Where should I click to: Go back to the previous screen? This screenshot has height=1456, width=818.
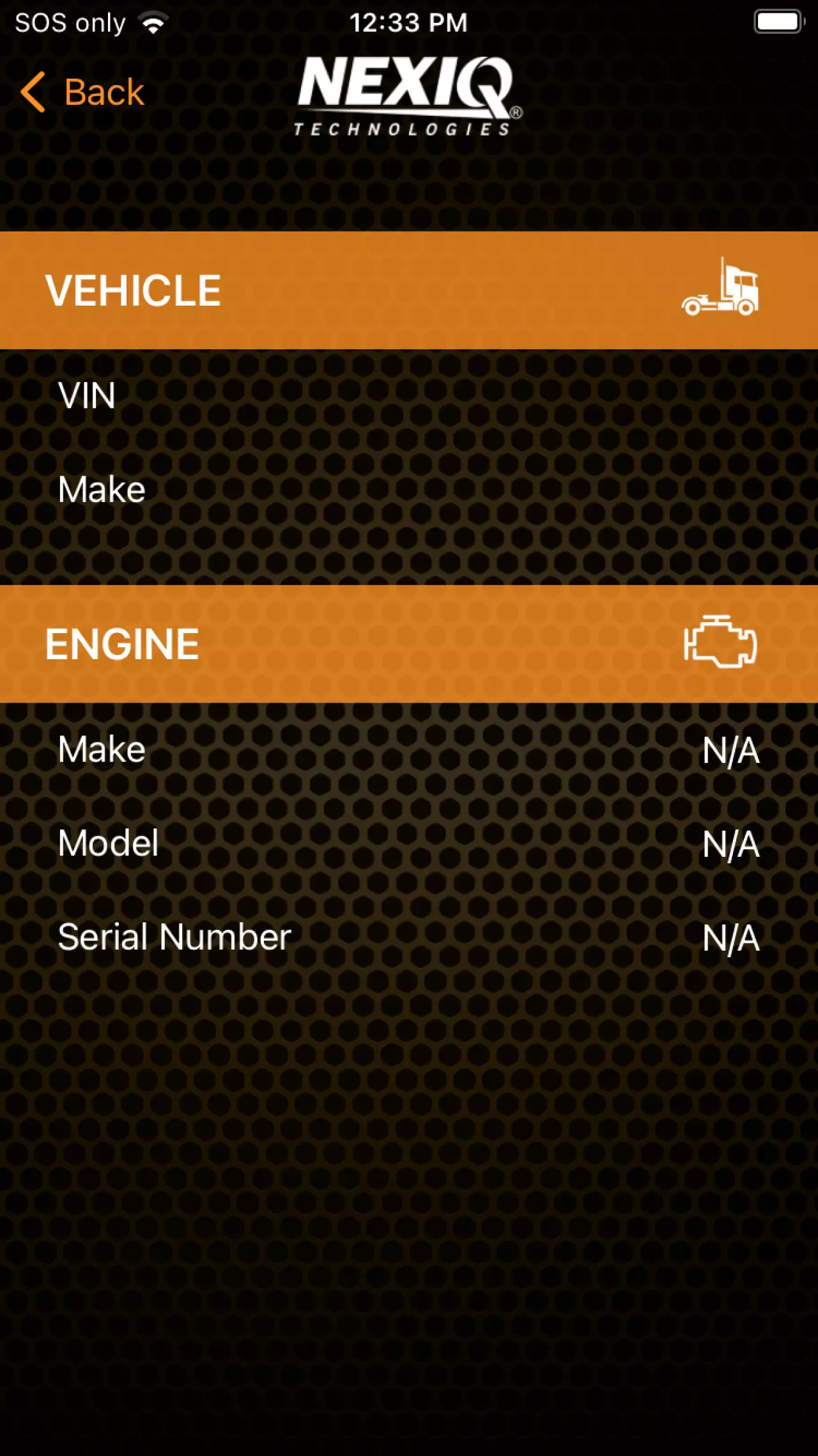[82, 92]
